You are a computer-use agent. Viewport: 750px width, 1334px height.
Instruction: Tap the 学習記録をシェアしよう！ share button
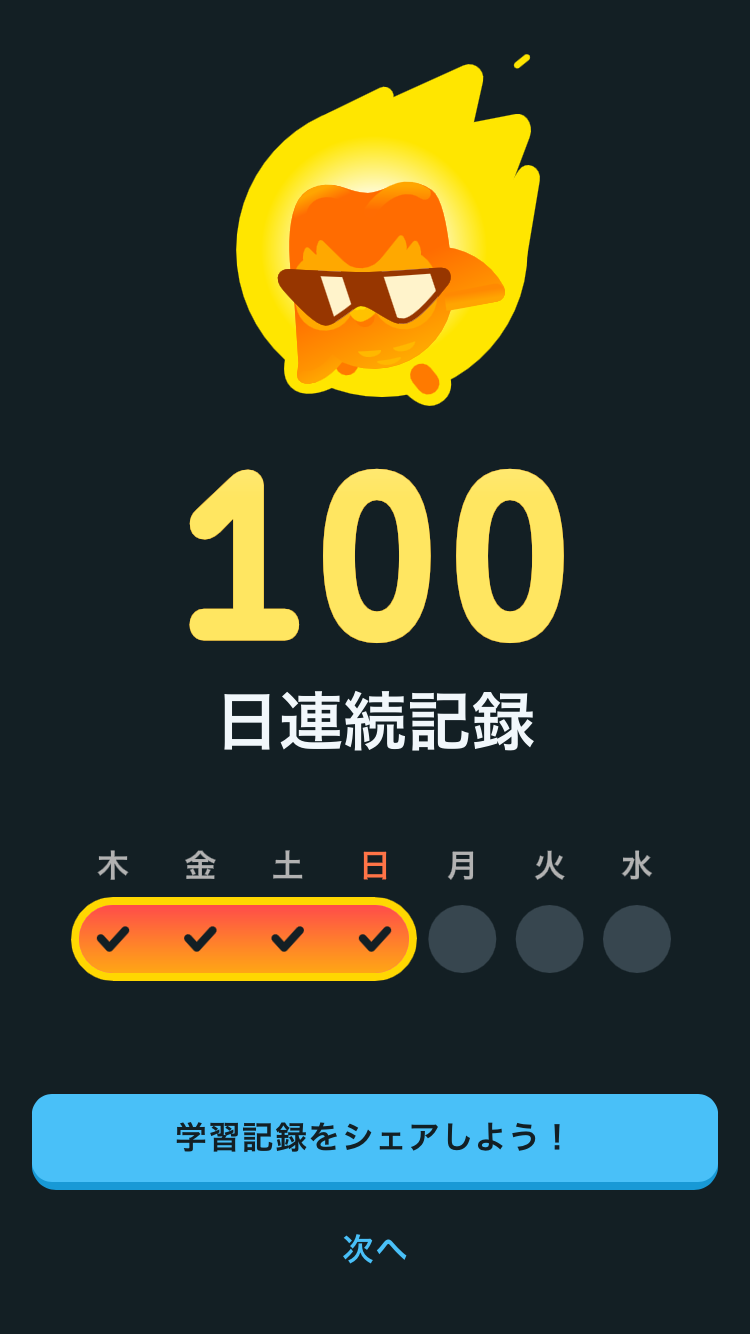(374, 1138)
